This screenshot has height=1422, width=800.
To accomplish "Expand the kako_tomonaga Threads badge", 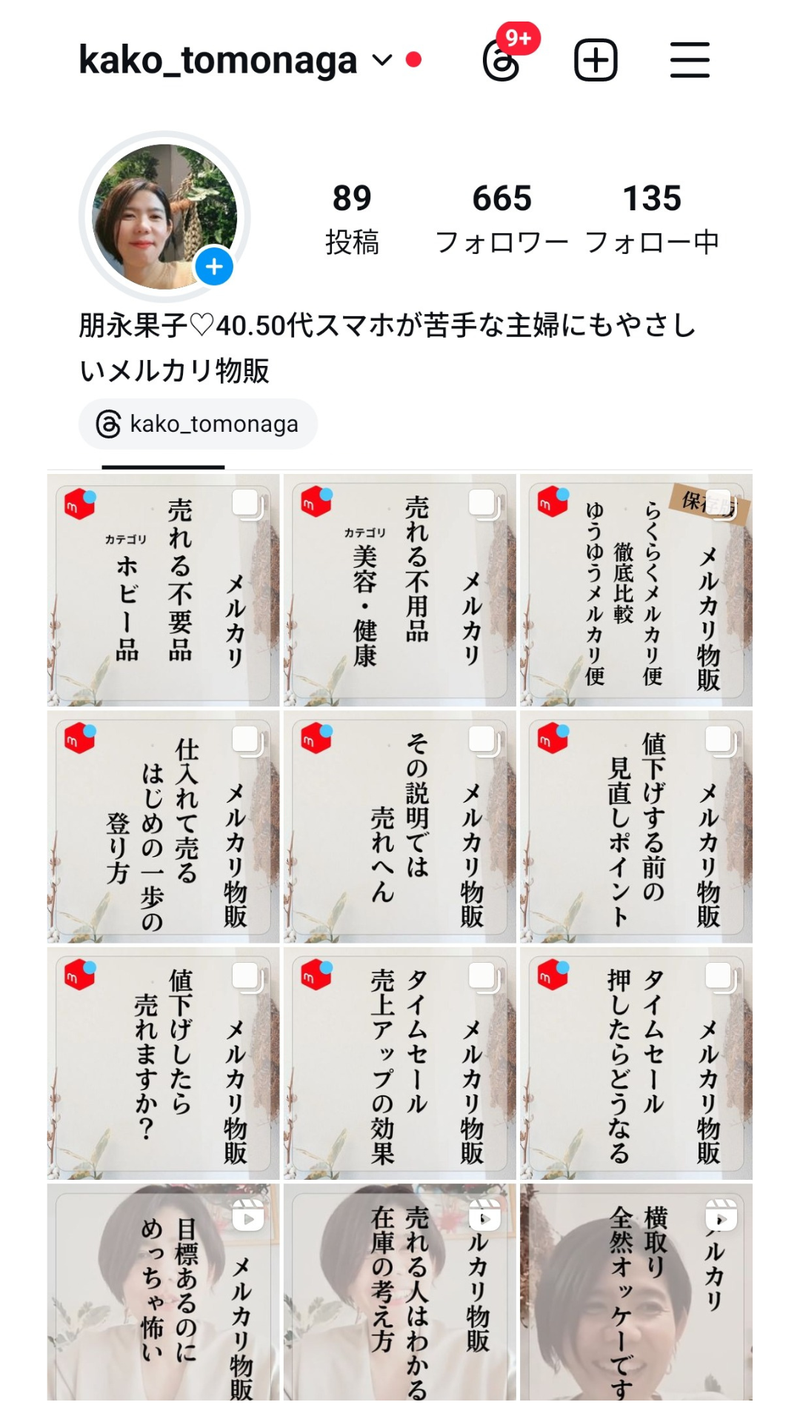I will pyautogui.click(x=197, y=424).
